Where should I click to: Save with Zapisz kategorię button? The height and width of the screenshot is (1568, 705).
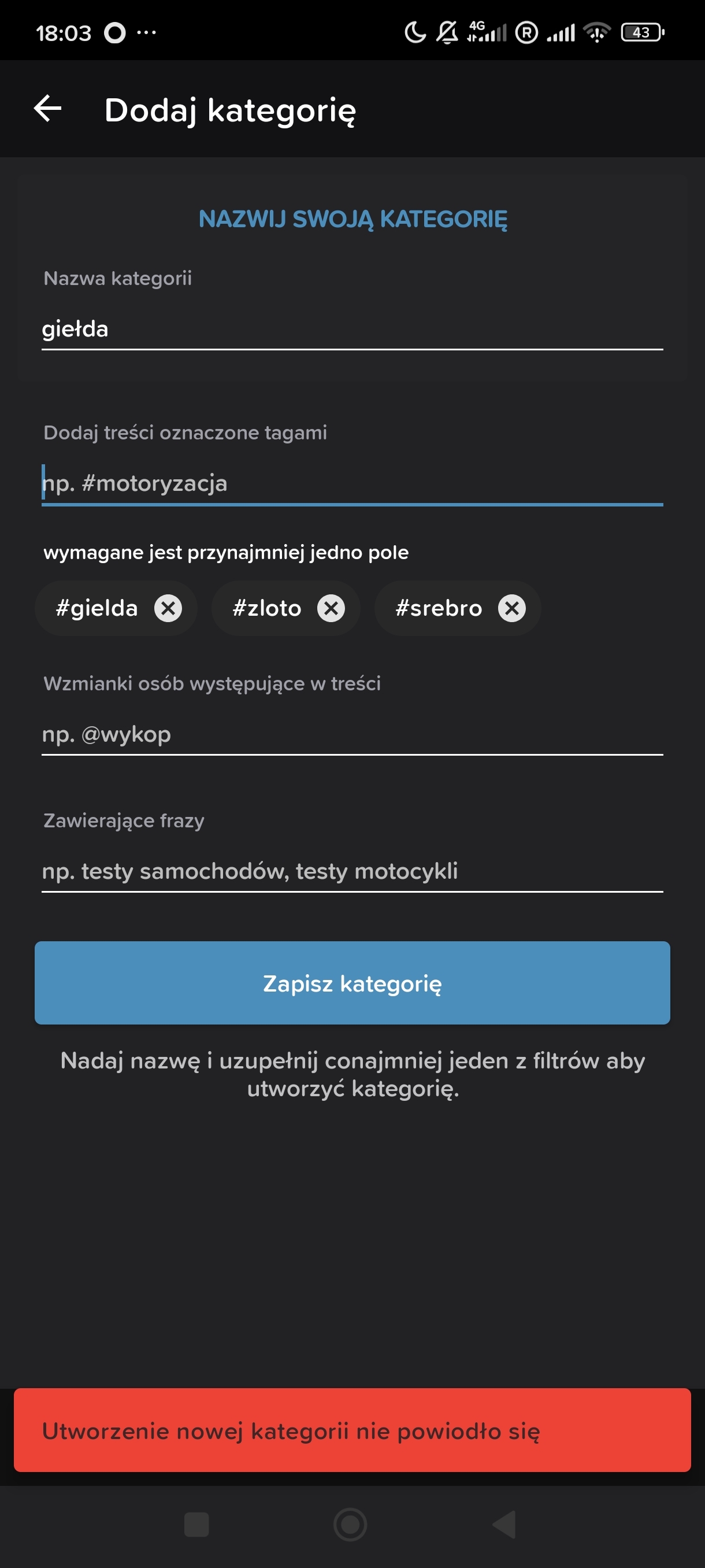pos(351,982)
